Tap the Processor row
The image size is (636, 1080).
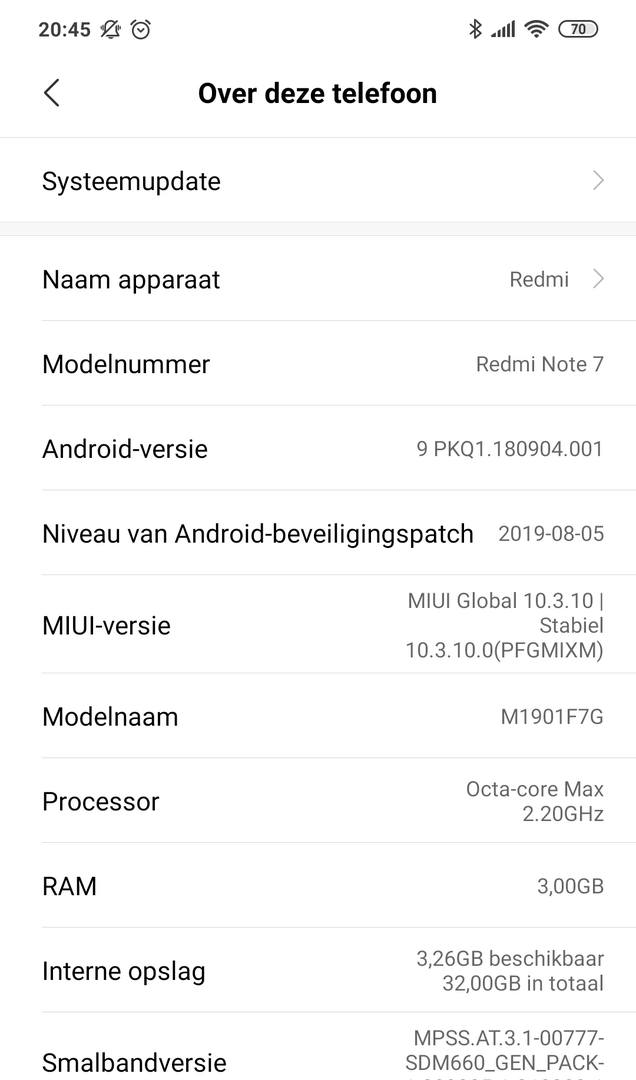tap(318, 801)
